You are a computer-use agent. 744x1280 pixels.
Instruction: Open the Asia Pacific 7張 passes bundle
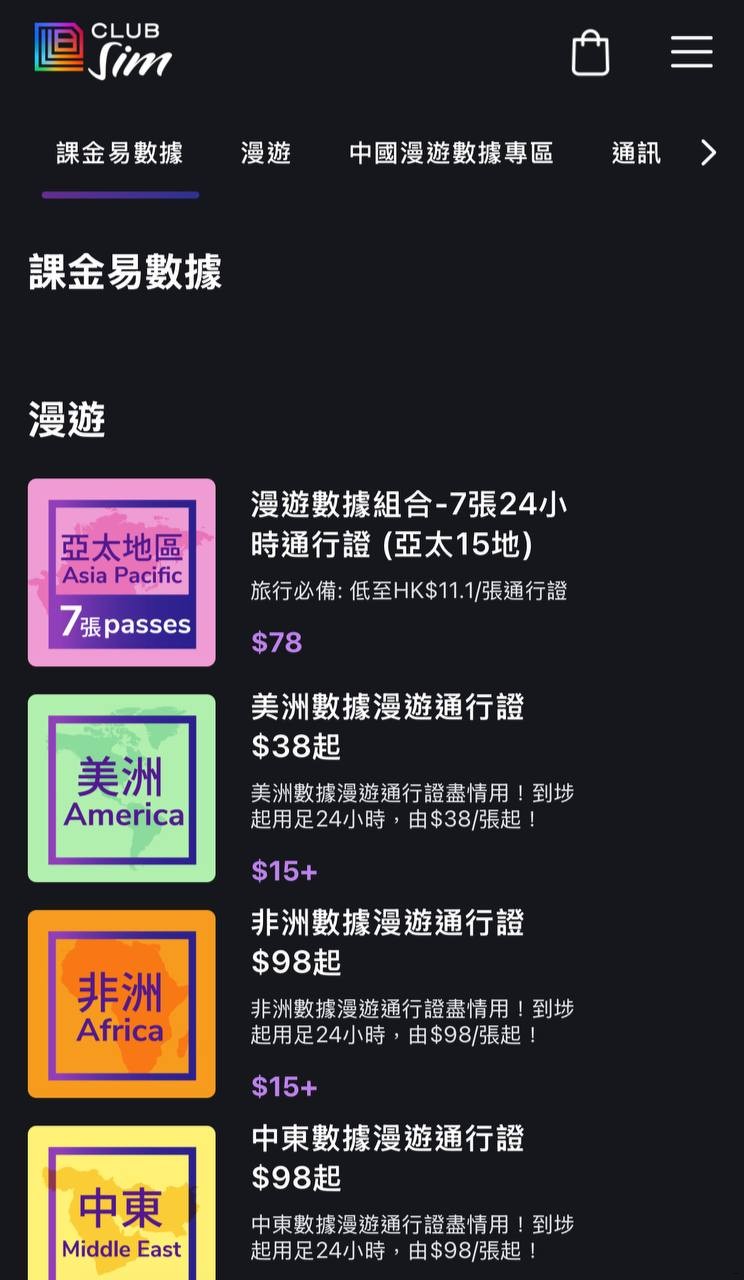122,572
